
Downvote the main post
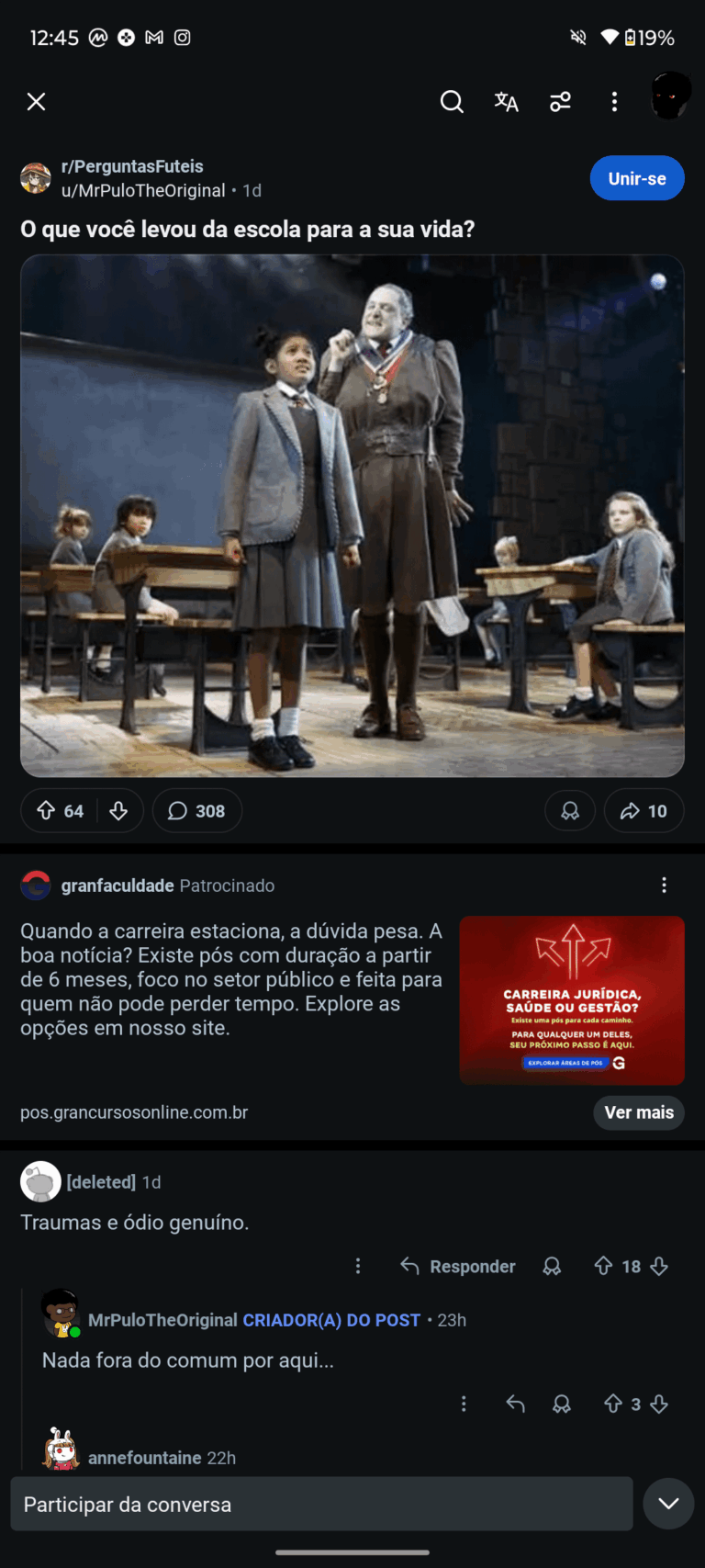tap(118, 811)
